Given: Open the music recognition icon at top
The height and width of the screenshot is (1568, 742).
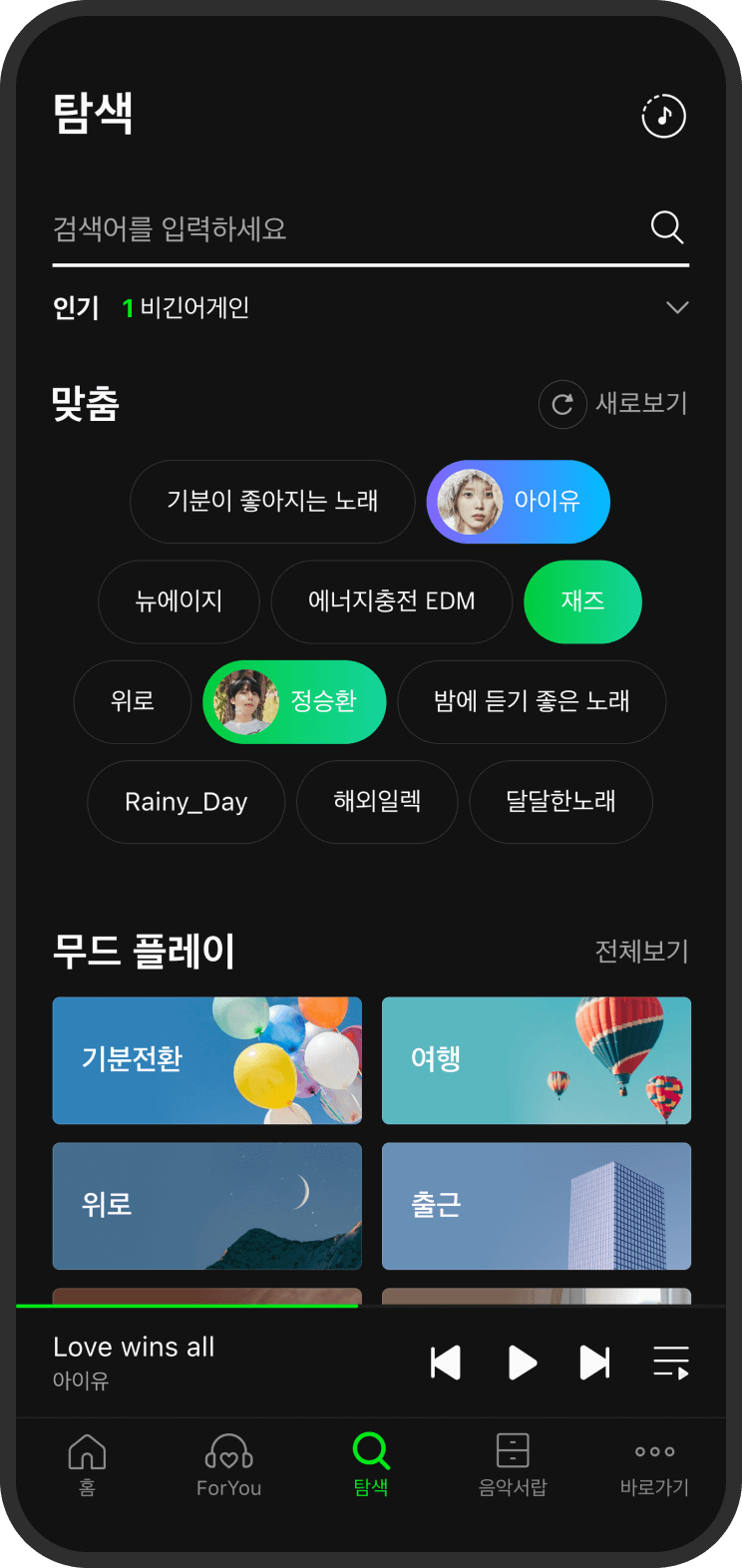Looking at the screenshot, I should [x=663, y=116].
